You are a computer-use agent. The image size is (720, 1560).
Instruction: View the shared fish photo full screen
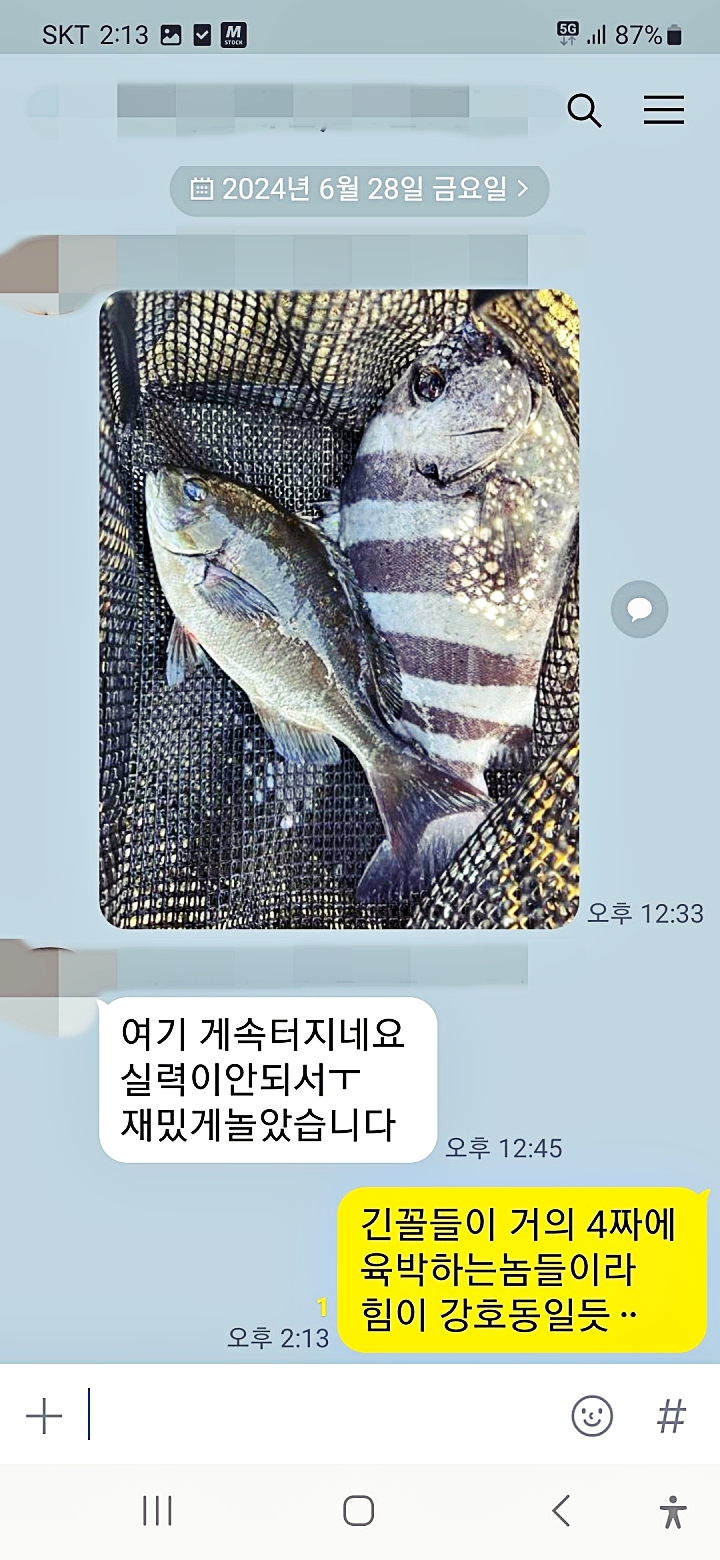click(x=339, y=609)
